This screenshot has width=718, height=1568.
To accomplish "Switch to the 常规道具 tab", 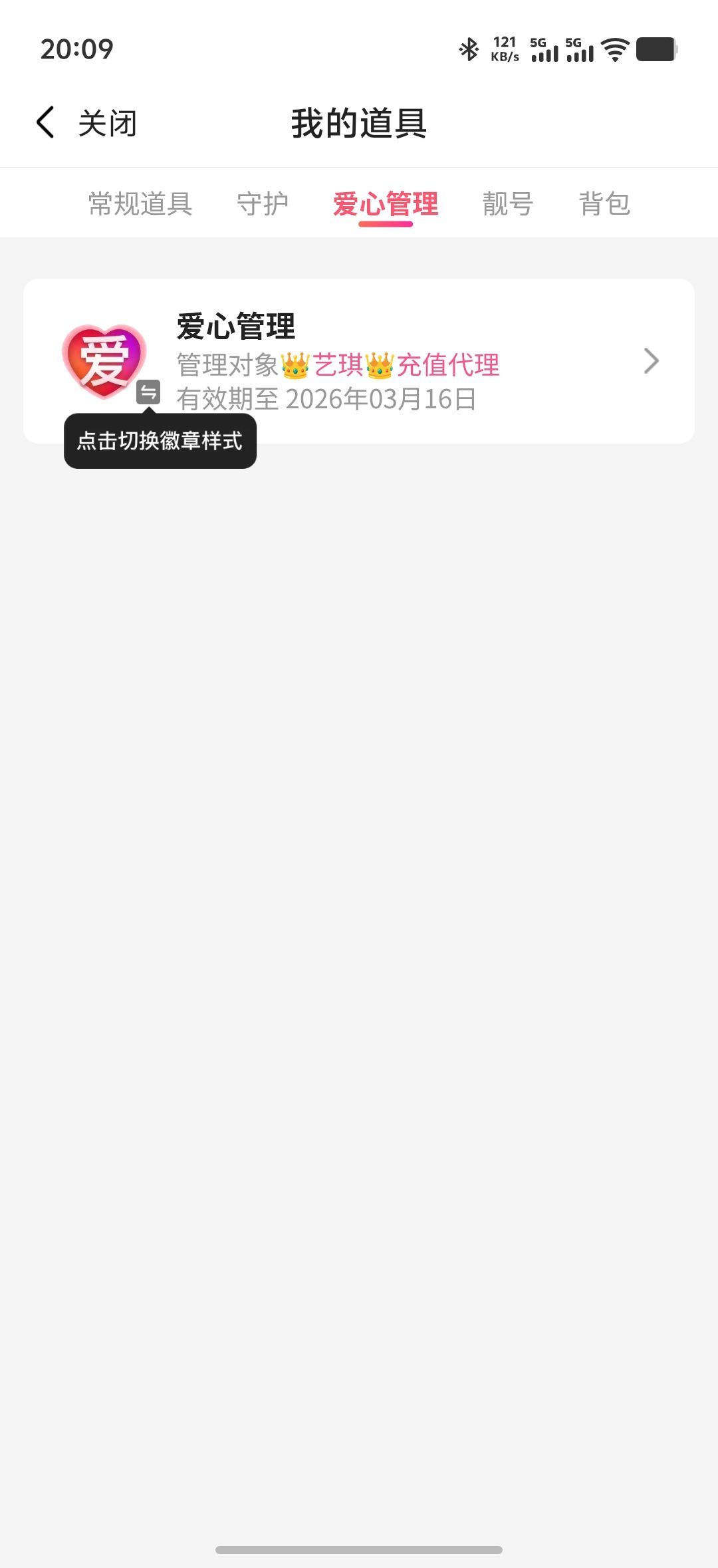I will coord(138,204).
